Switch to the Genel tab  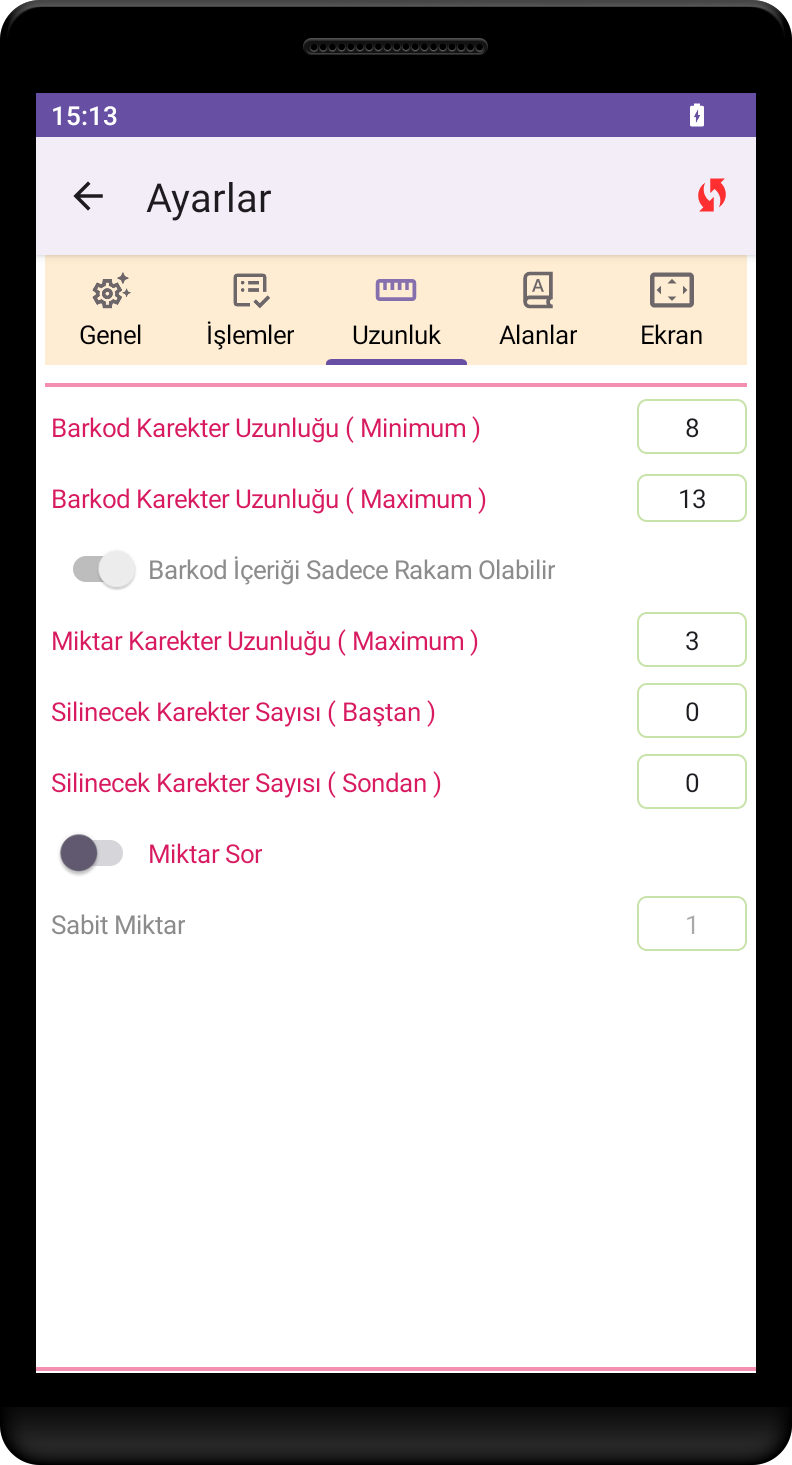coord(111,311)
